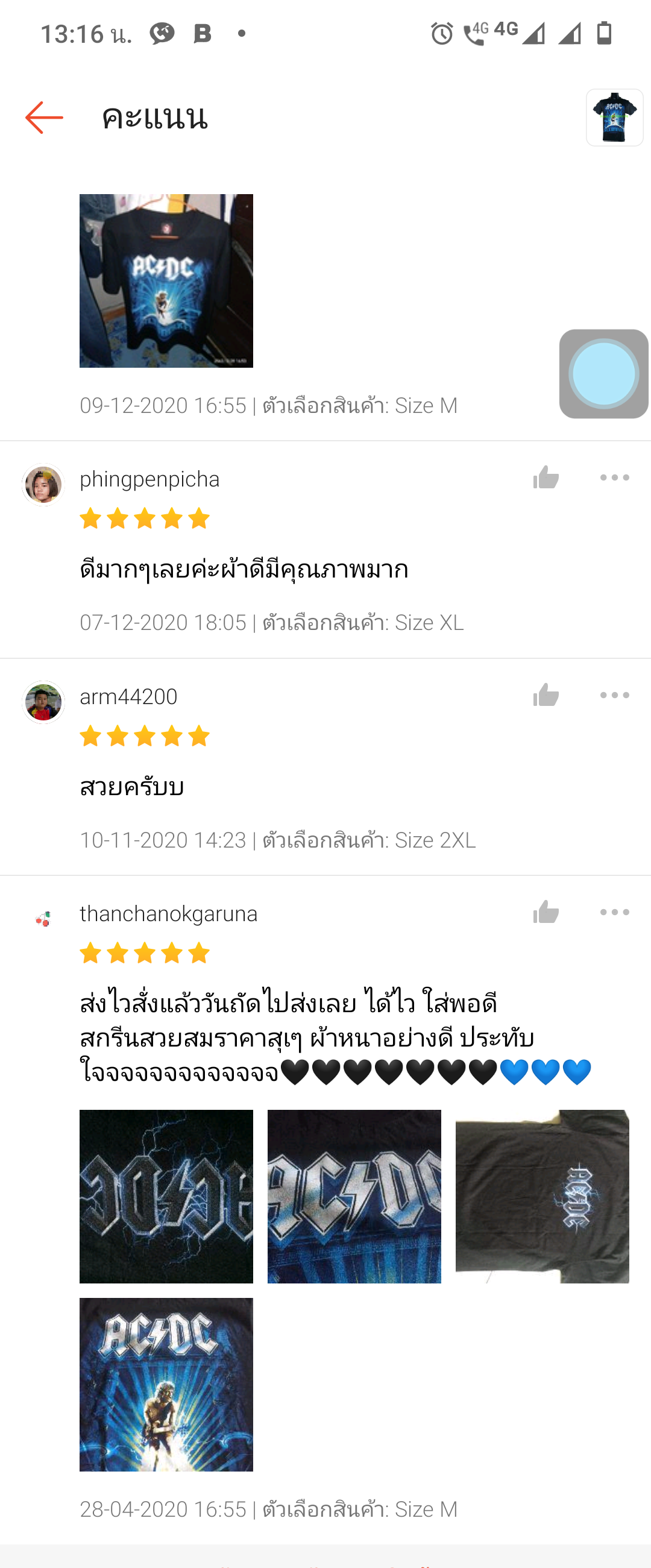Open more options for thanchanokgaruna's review
The height and width of the screenshot is (1568, 651).
(x=614, y=913)
